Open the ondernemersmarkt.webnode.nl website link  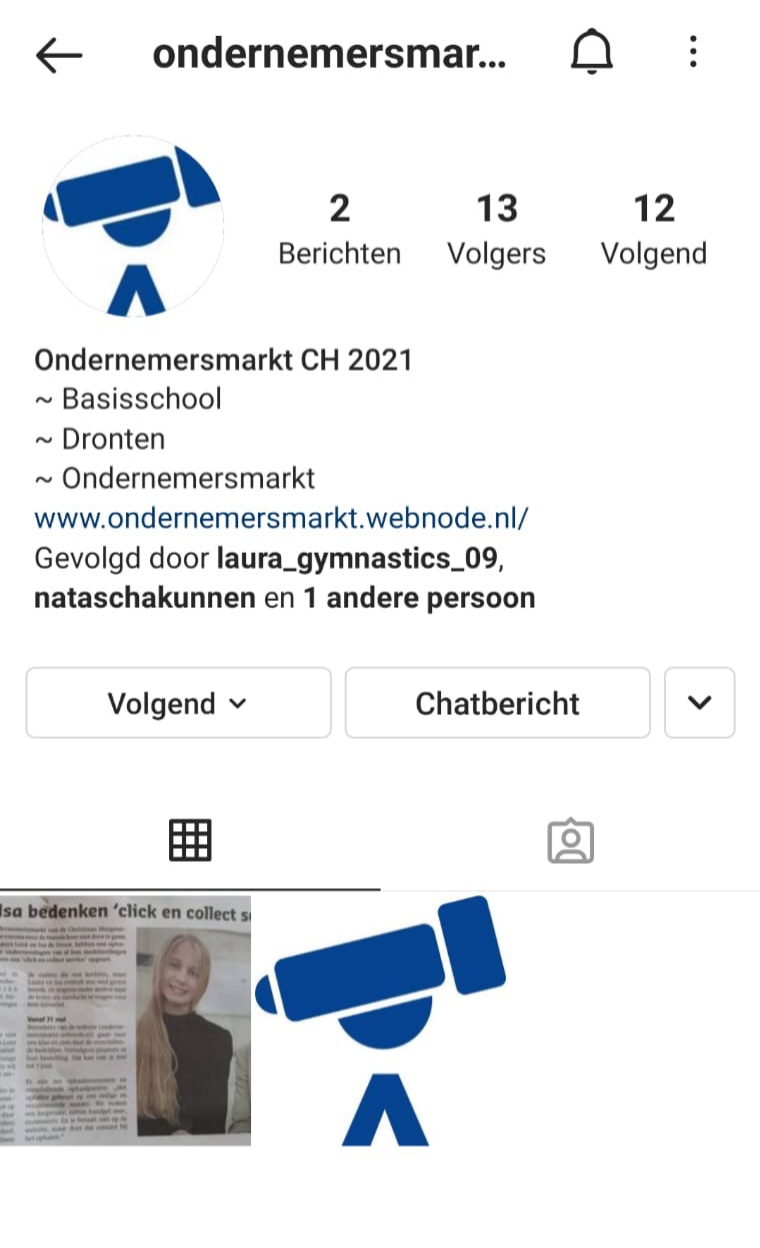point(281,519)
